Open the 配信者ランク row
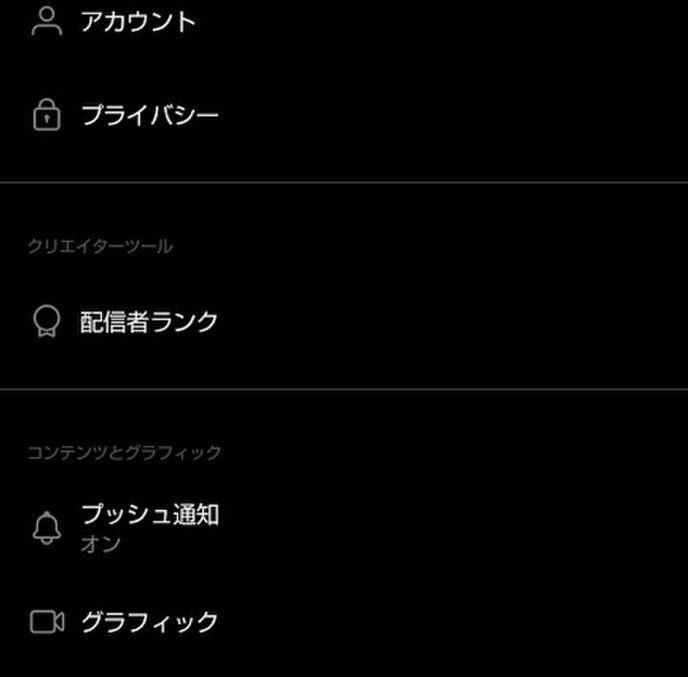The height and width of the screenshot is (677, 688). [x=149, y=322]
